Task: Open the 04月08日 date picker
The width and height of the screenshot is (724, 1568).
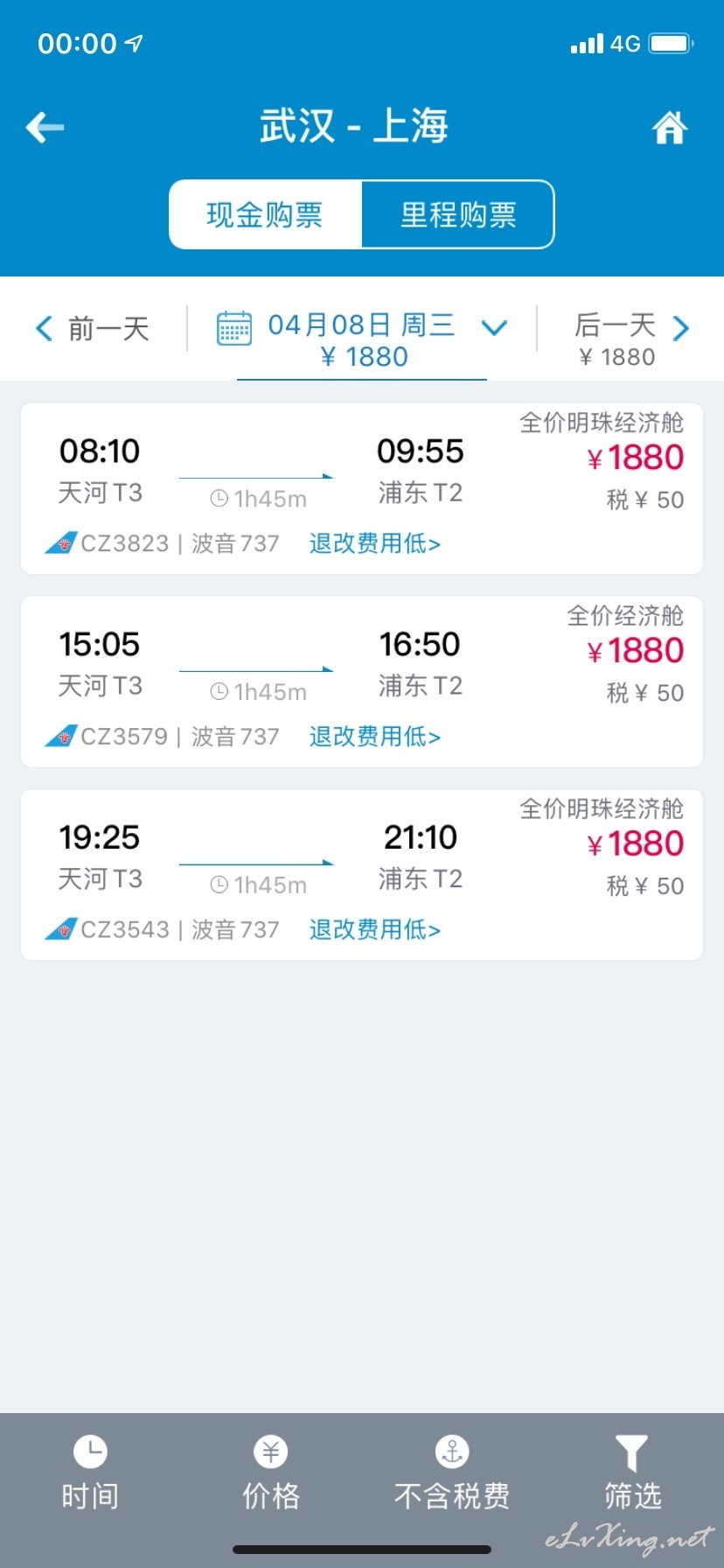Action: pos(362,339)
